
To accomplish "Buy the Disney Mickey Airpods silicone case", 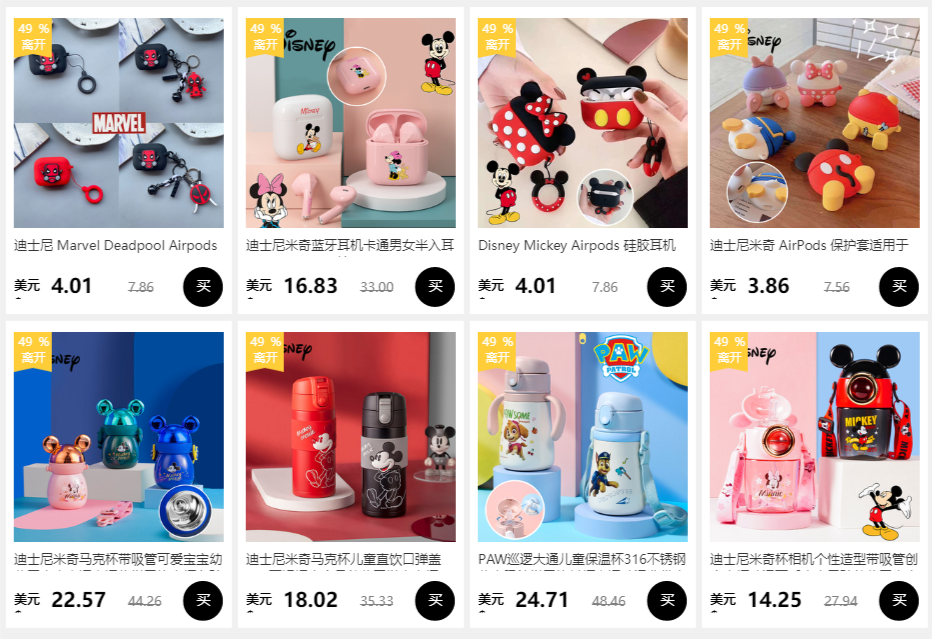I will [666, 287].
